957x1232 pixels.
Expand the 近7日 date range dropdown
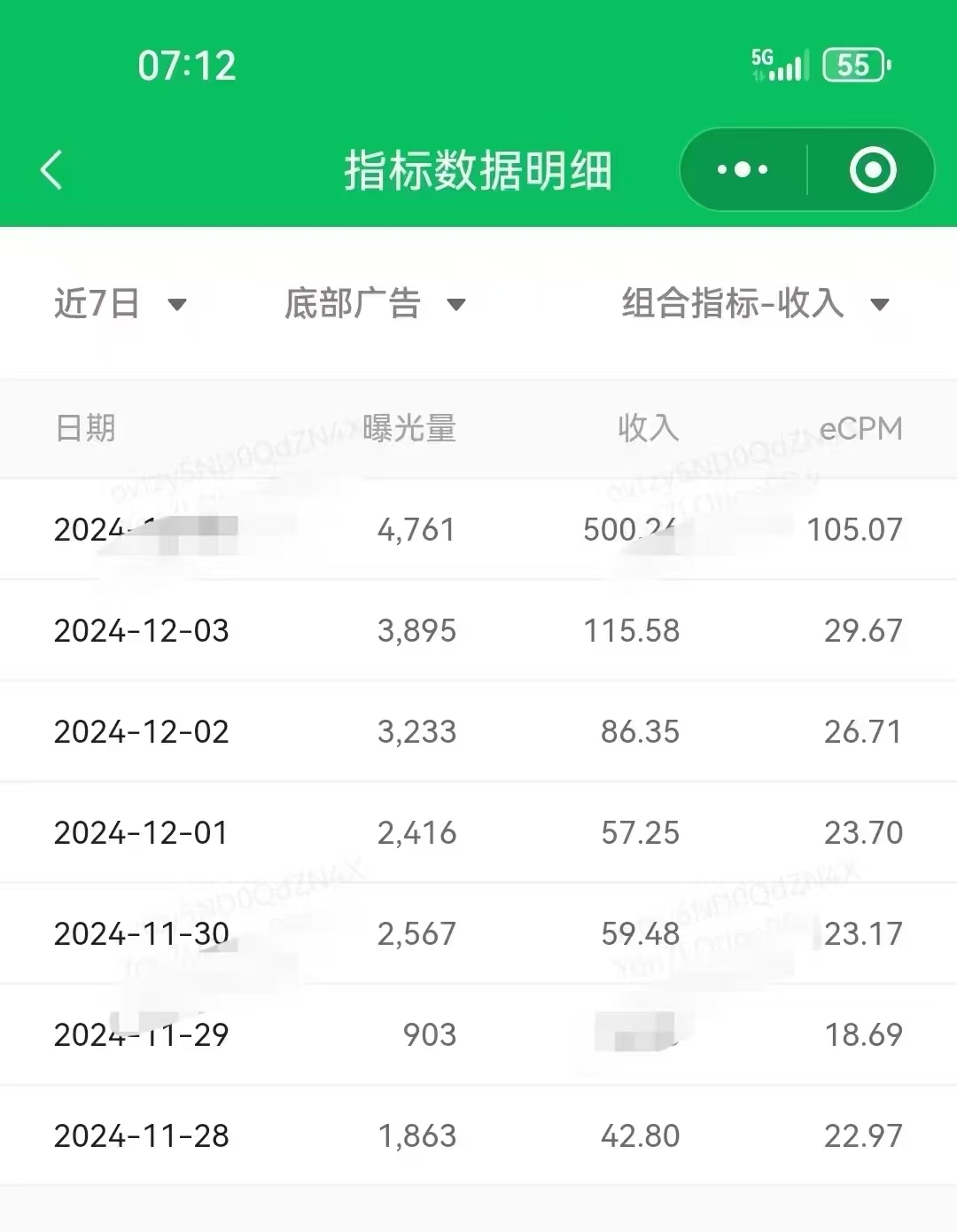(120, 304)
